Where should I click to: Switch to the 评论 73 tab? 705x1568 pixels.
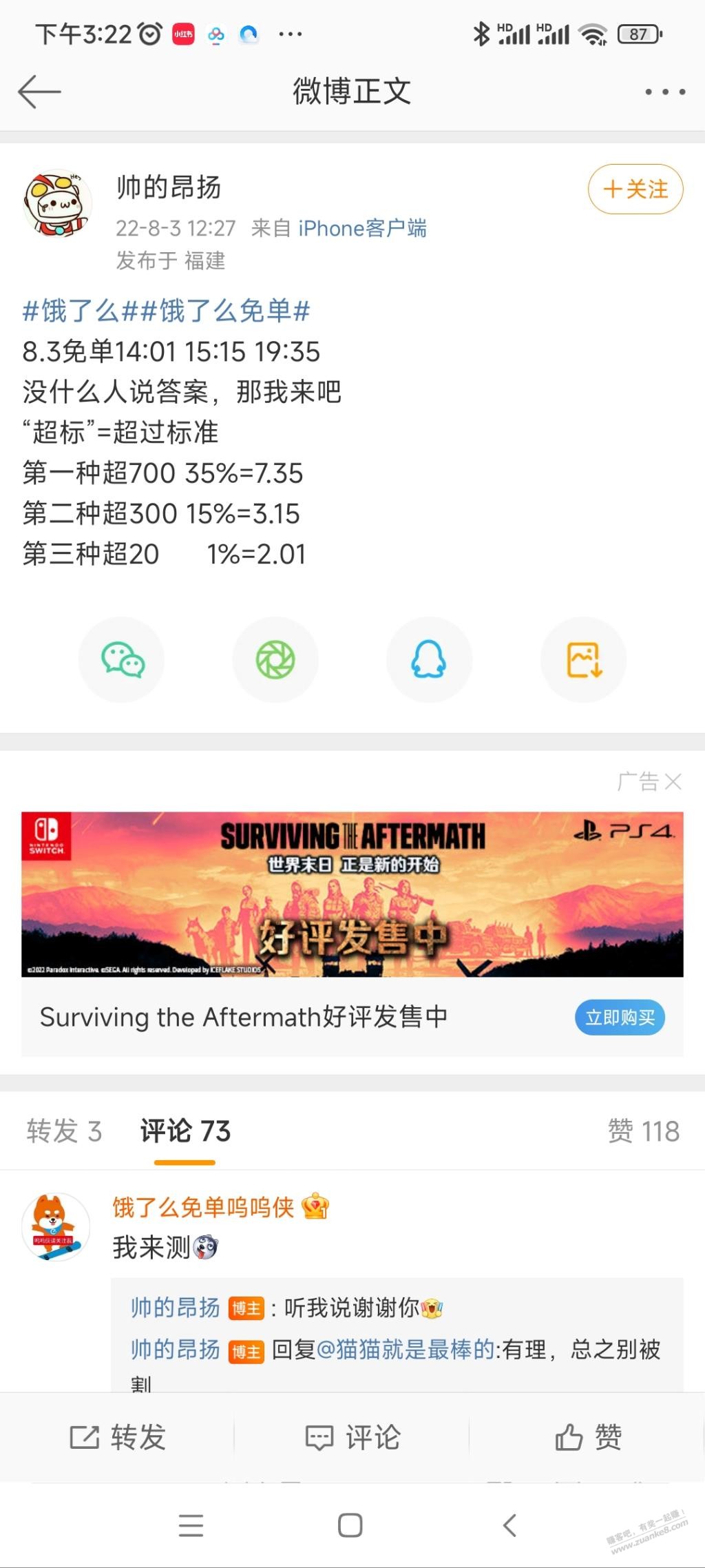pos(185,1131)
